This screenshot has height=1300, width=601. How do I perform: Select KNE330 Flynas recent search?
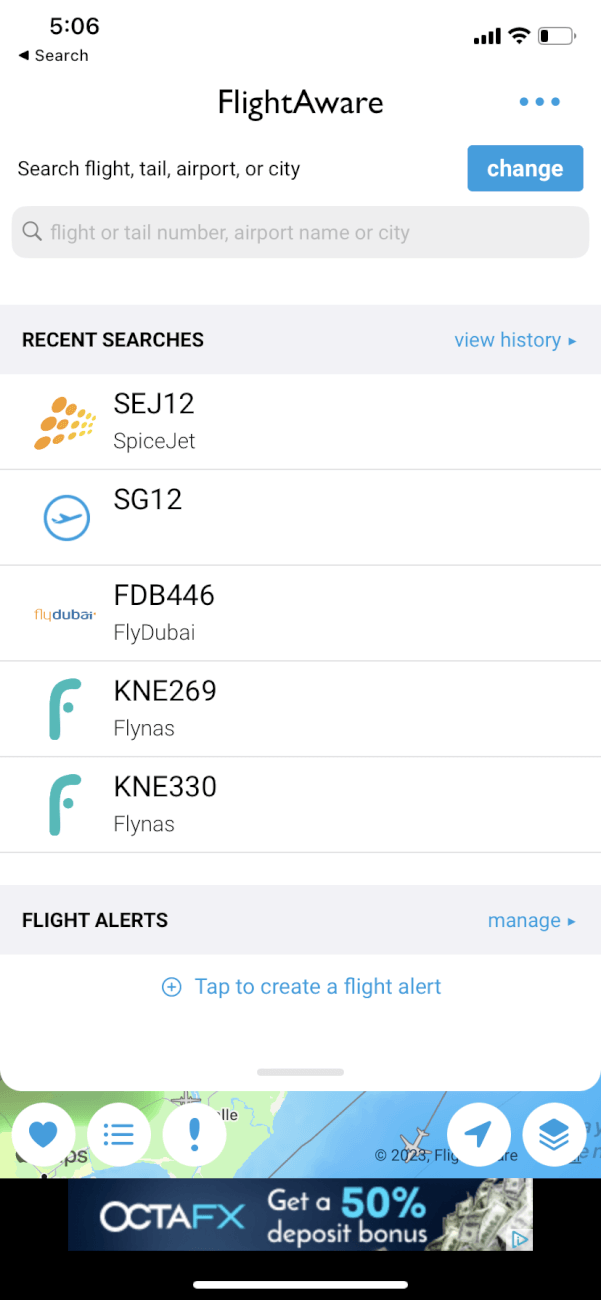coord(300,805)
